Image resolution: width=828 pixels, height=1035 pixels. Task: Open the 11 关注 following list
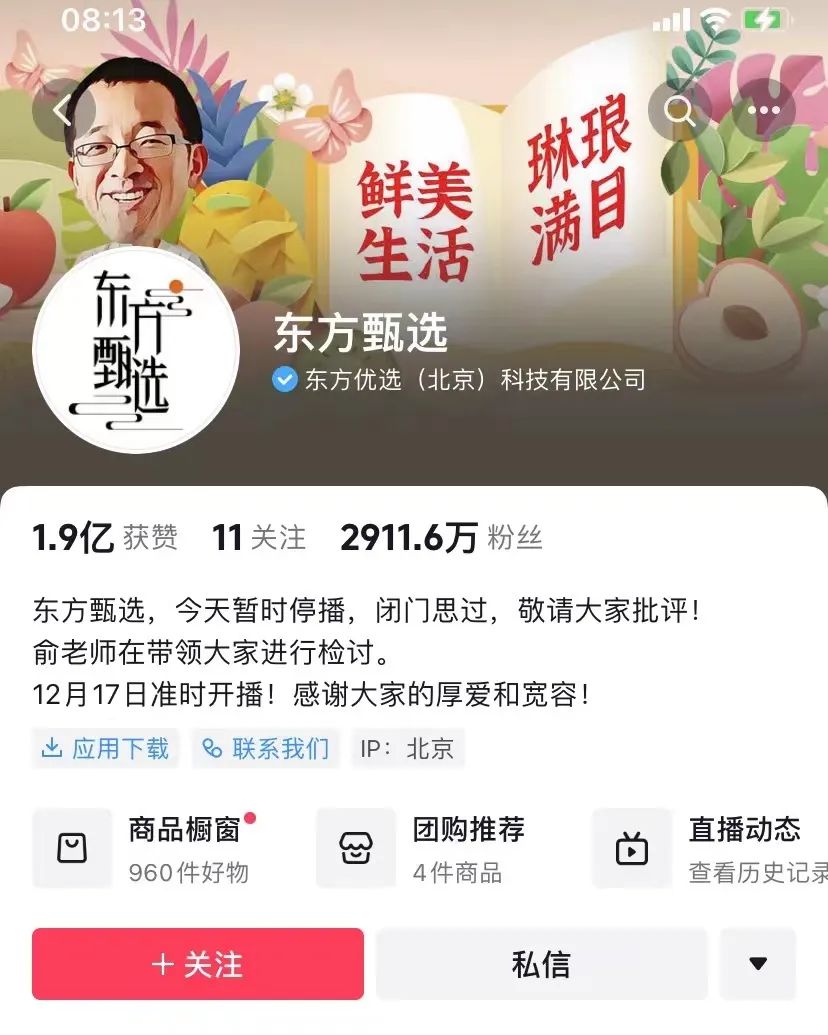259,538
